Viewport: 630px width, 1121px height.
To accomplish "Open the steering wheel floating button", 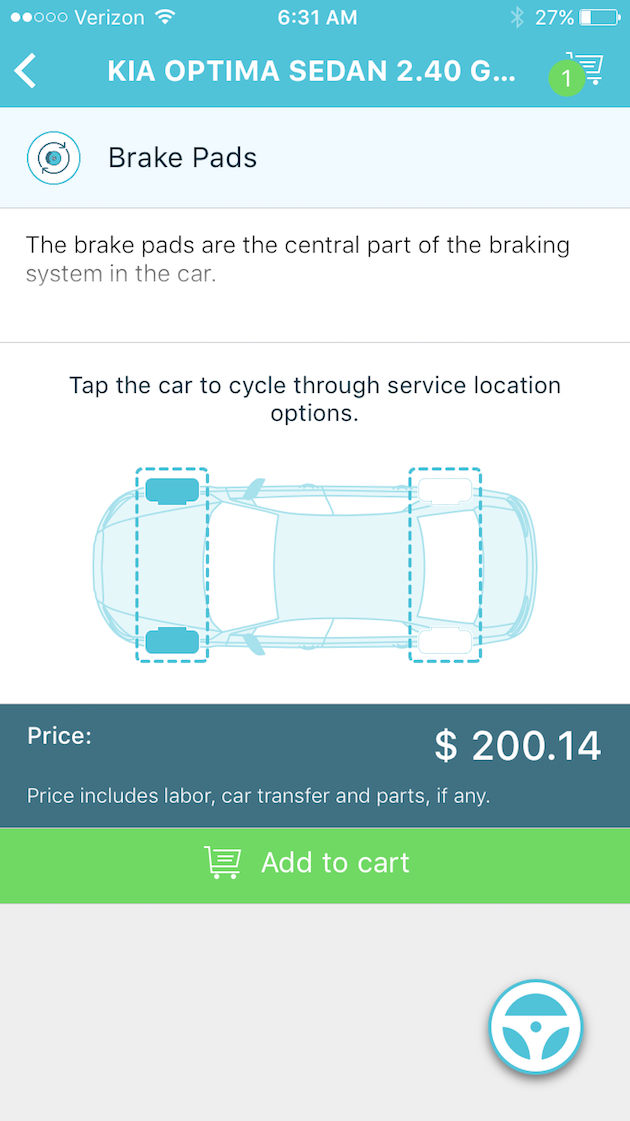I will 536,1027.
